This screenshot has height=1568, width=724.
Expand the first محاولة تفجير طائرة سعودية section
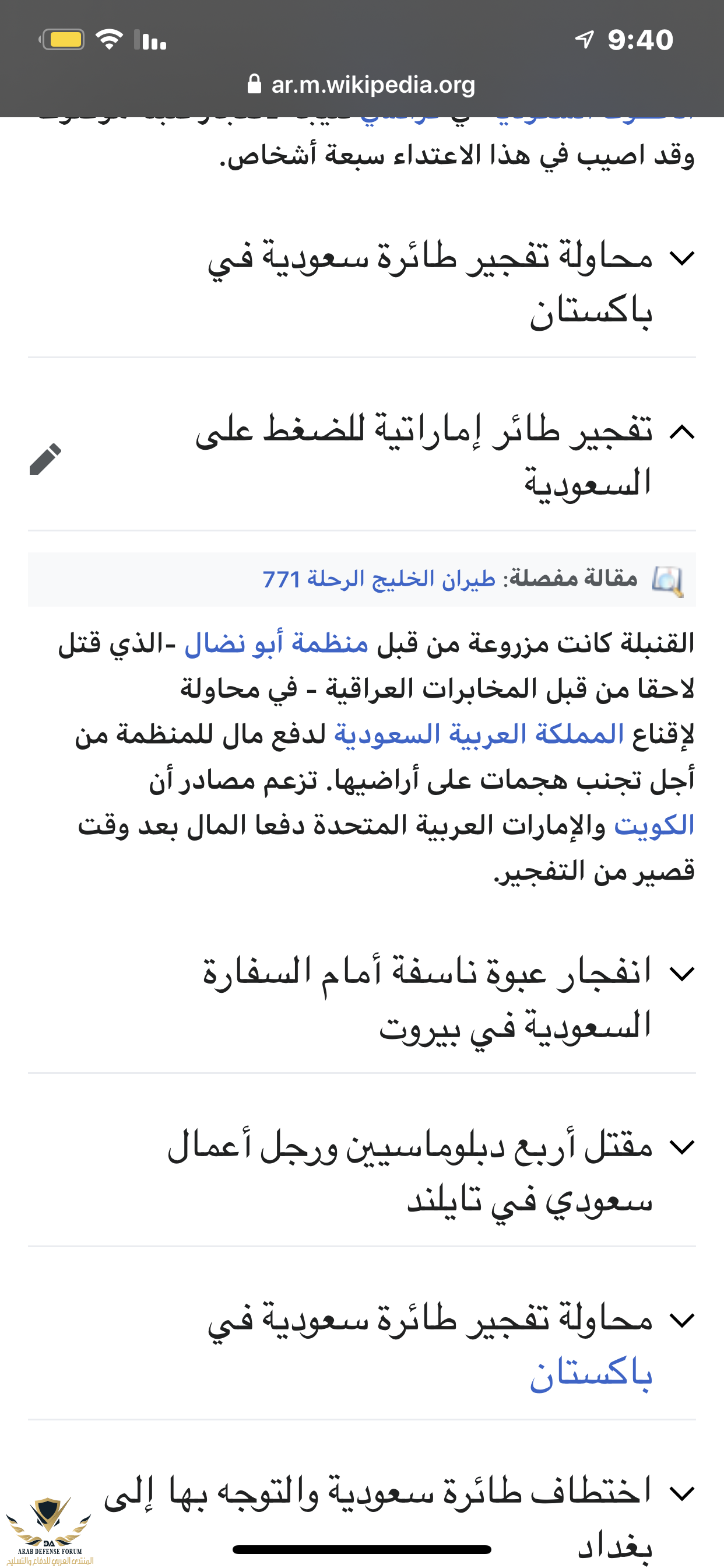point(681,258)
